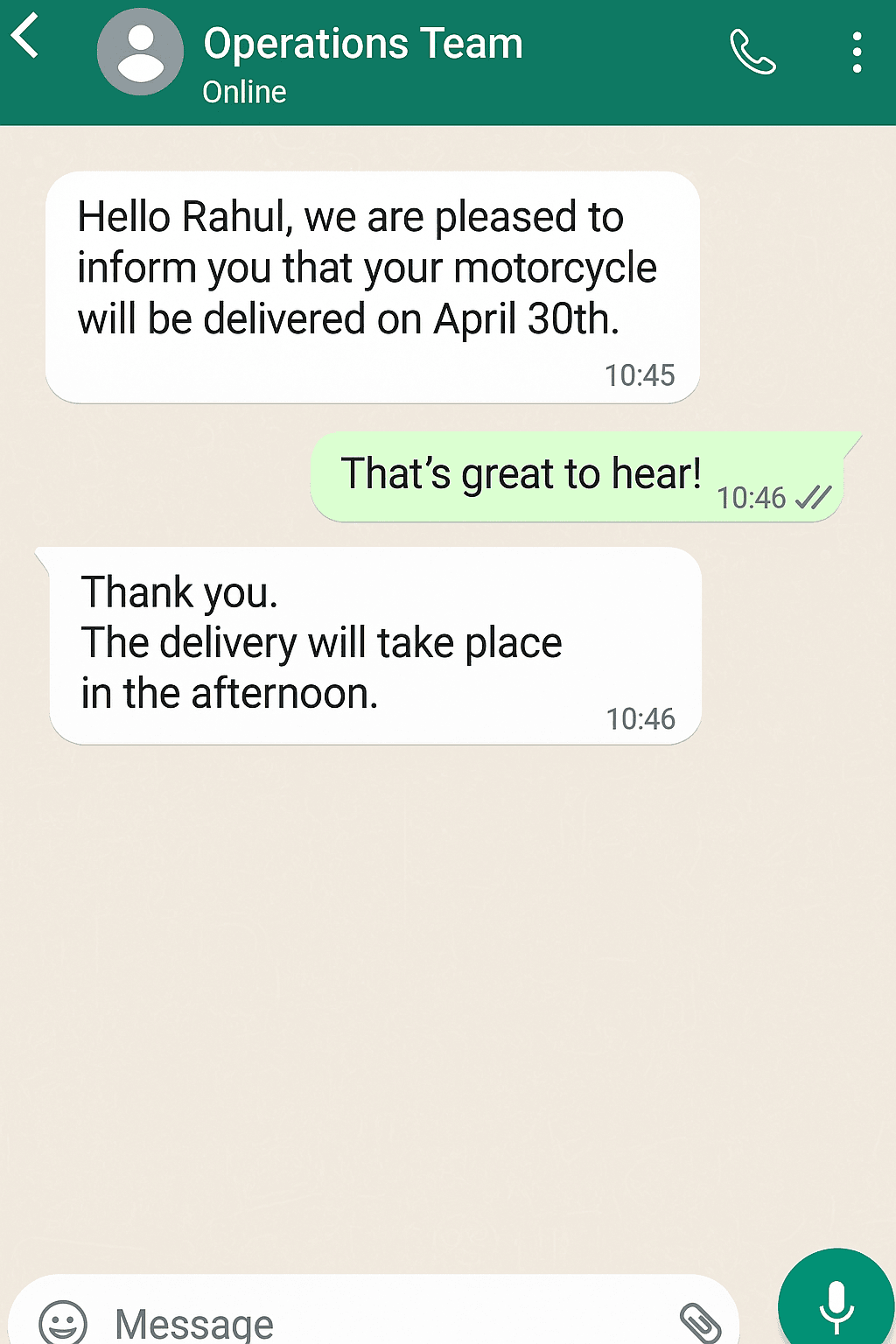The image size is (896, 1344).
Task: Open the three-dot overflow menu
Action: click(857, 52)
